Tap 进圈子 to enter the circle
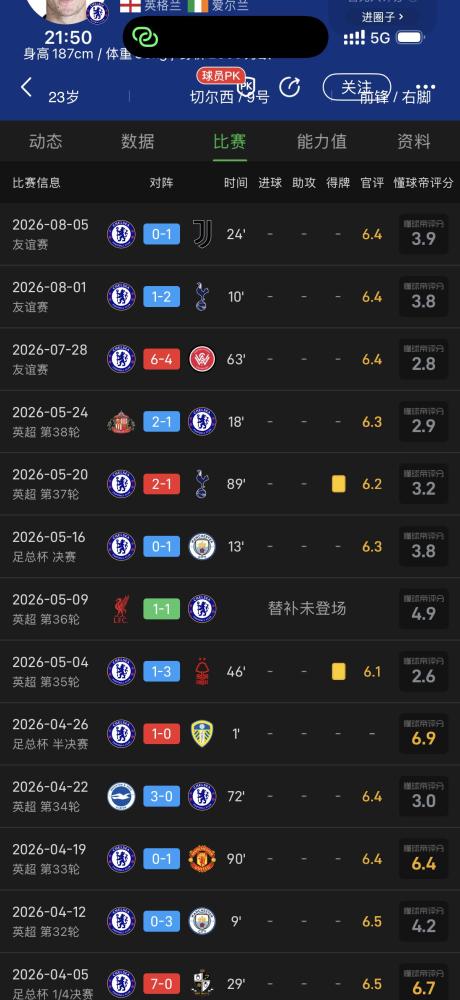 (x=383, y=17)
